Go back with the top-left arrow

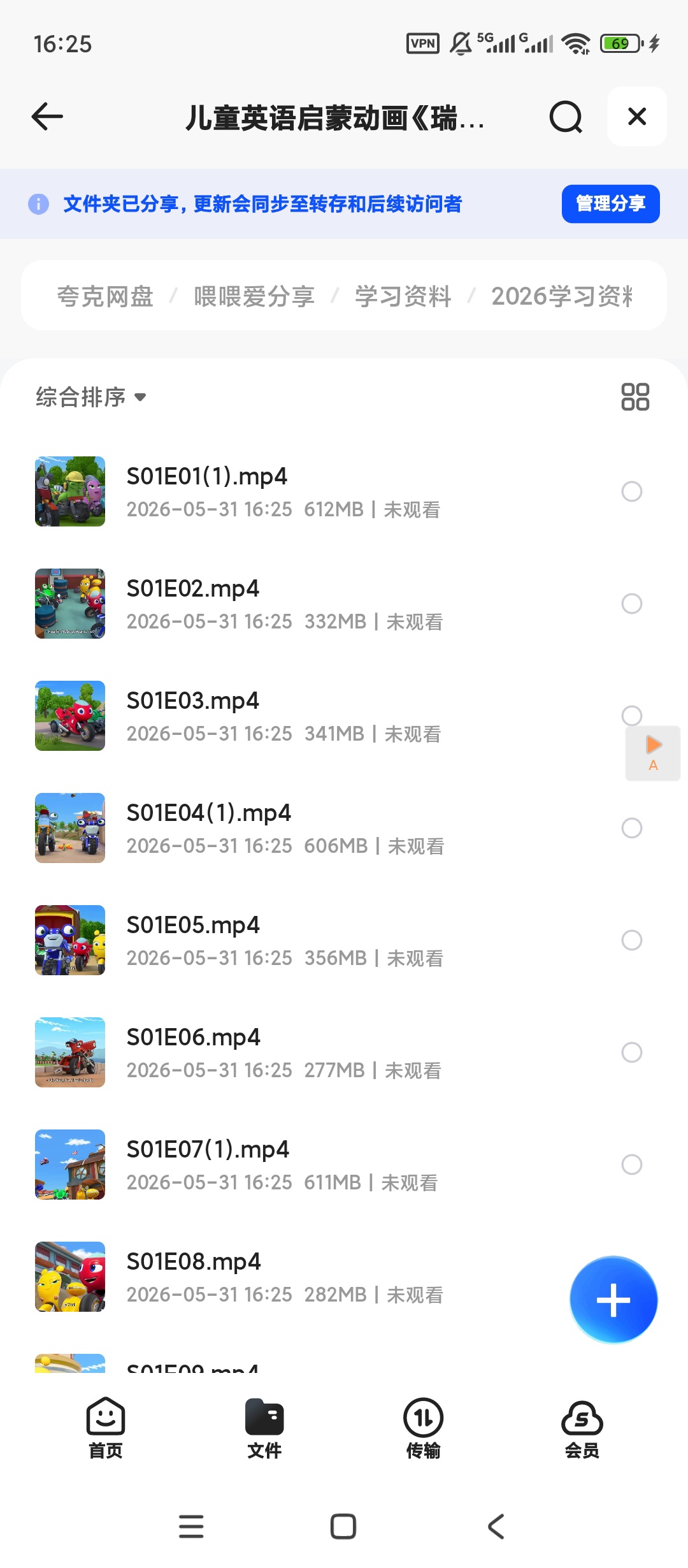(47, 117)
